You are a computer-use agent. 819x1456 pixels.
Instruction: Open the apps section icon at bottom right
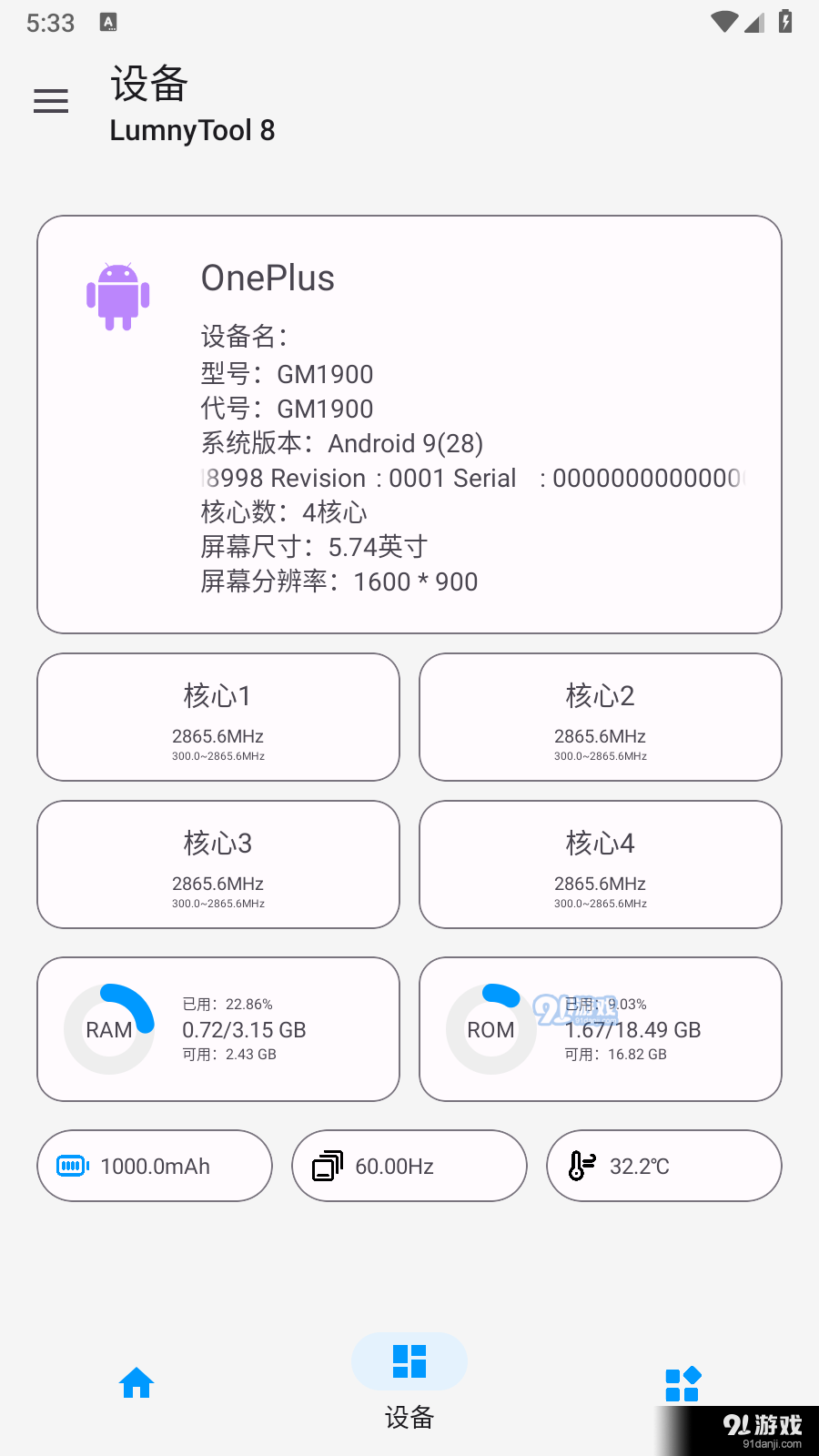(682, 1382)
